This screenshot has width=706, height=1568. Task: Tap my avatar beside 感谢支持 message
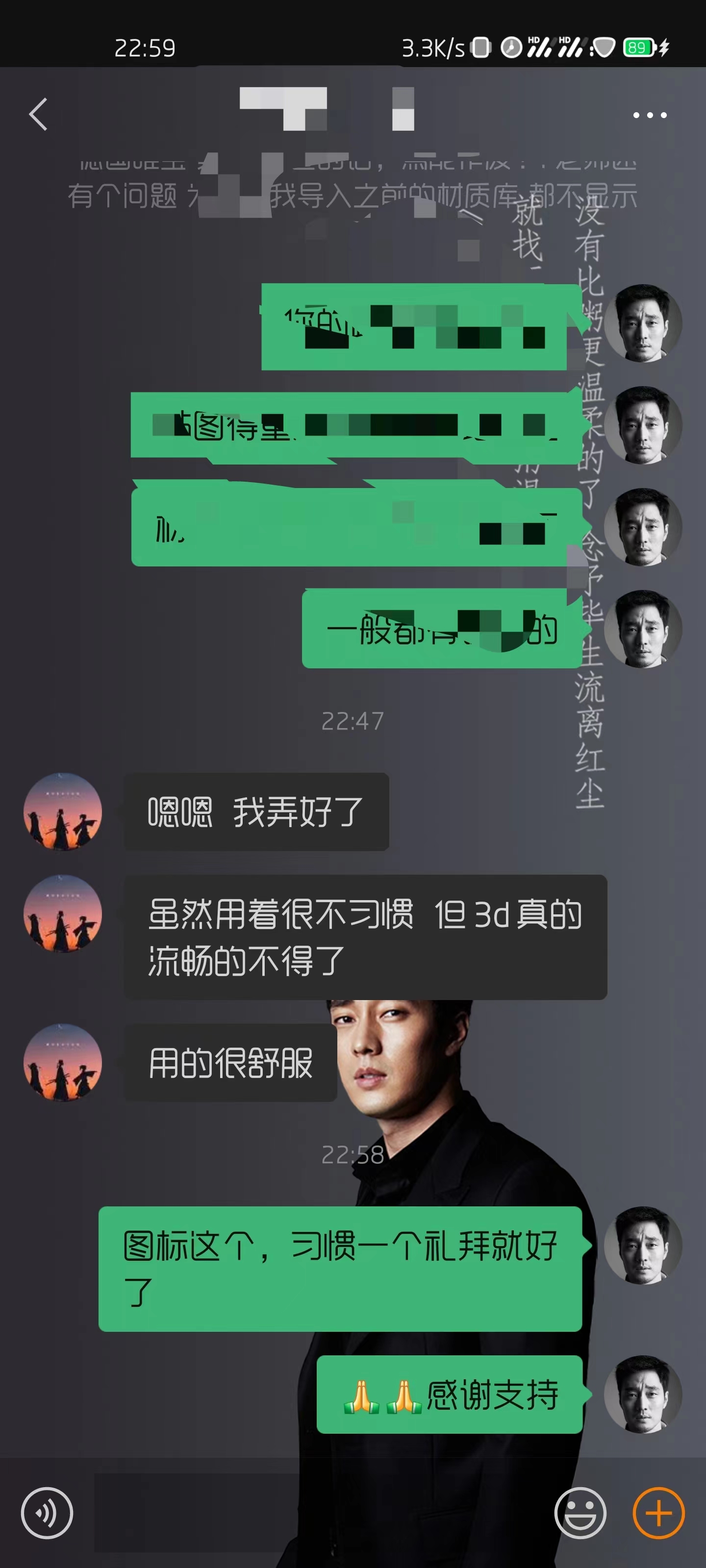[643, 1394]
